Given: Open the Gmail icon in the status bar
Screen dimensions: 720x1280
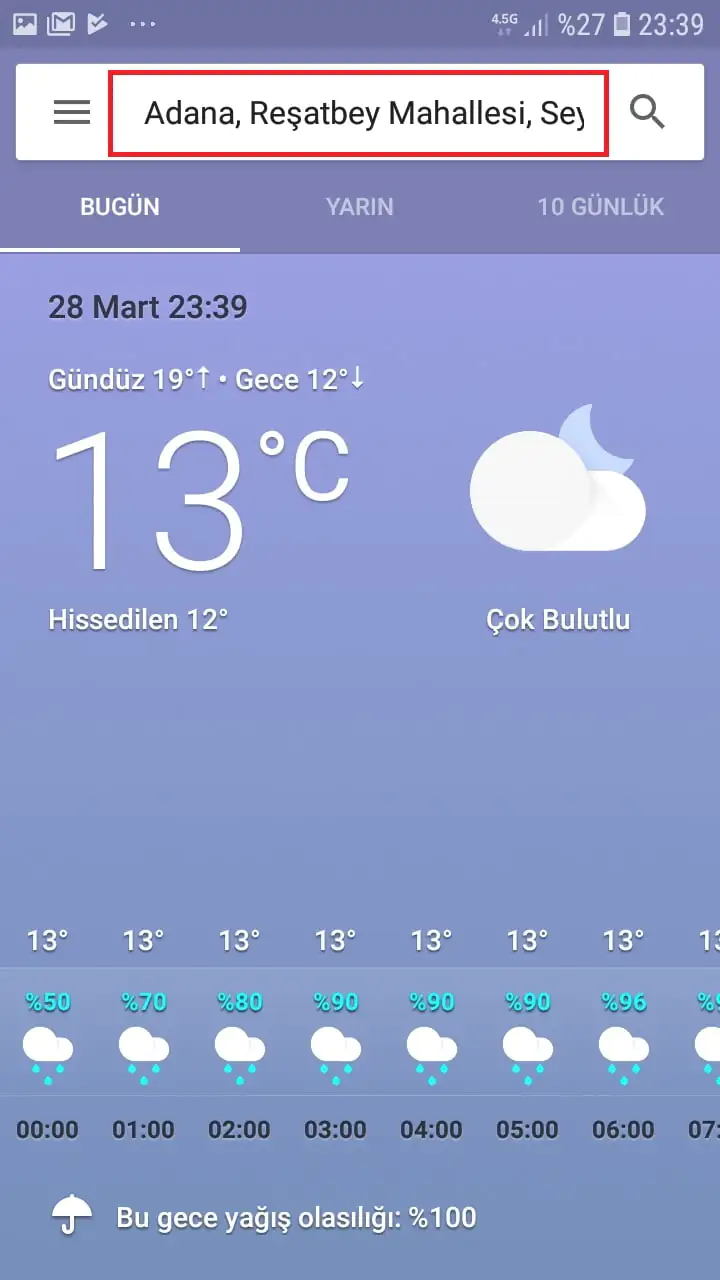Looking at the screenshot, I should coord(61,22).
